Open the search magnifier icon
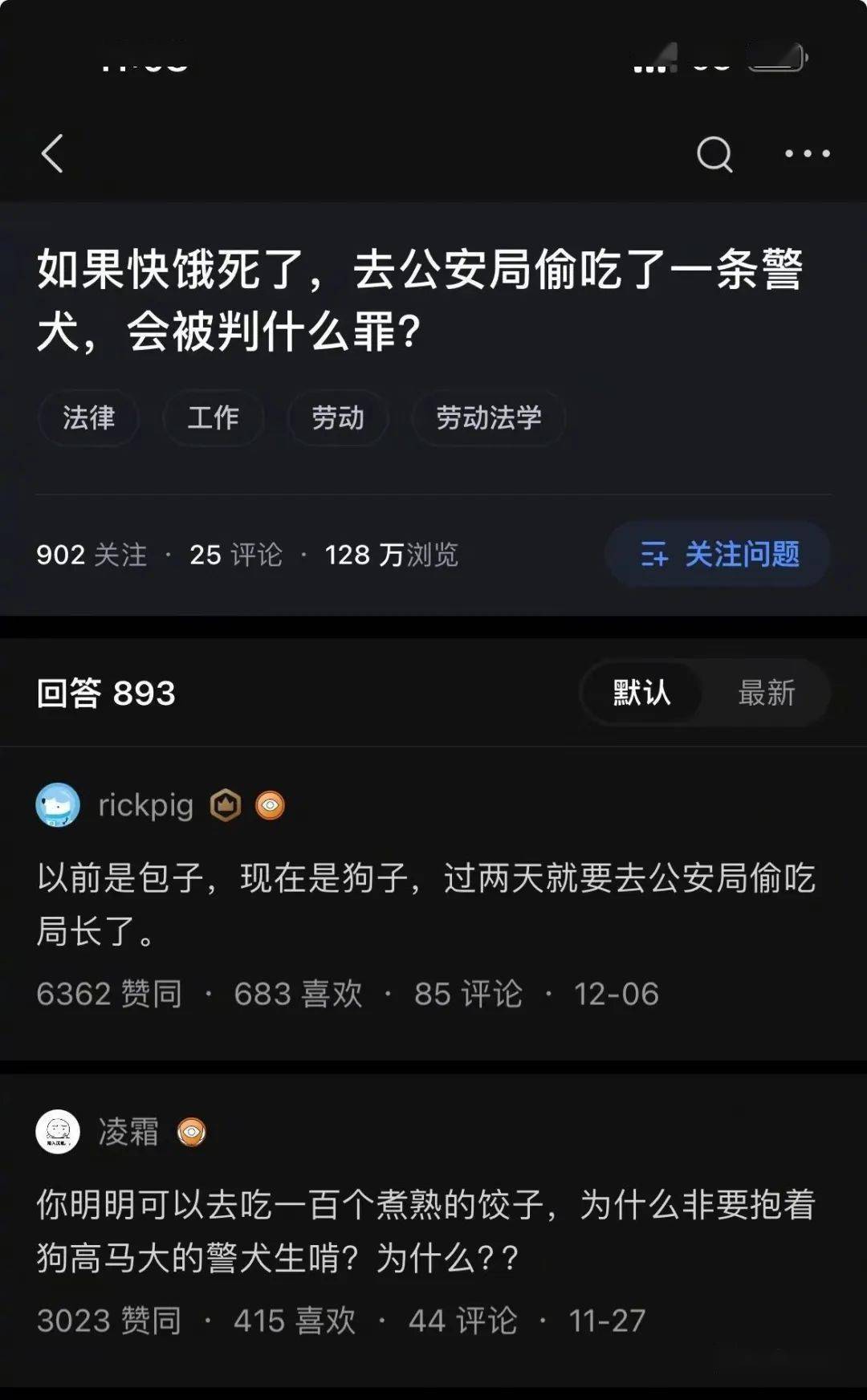The height and width of the screenshot is (1400, 867). [714, 153]
